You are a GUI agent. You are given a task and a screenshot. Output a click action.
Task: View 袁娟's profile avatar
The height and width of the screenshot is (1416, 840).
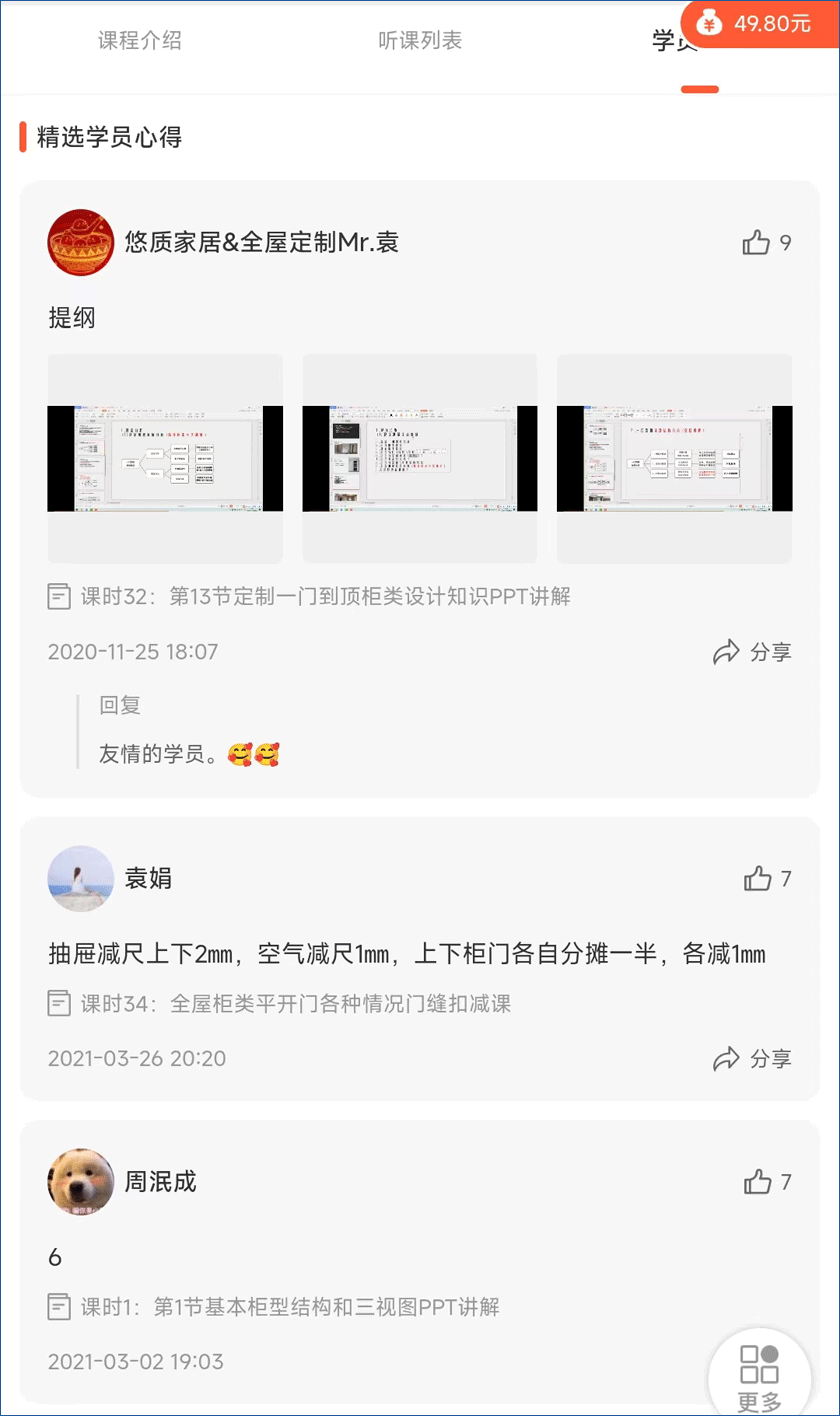pos(80,879)
